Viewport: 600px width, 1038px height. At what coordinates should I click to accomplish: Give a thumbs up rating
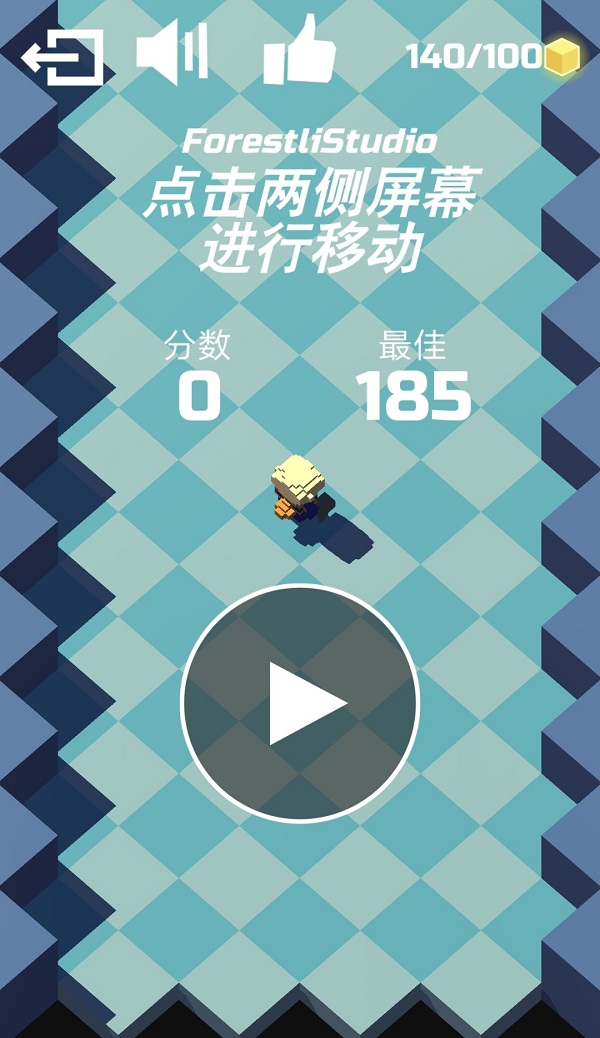[299, 52]
